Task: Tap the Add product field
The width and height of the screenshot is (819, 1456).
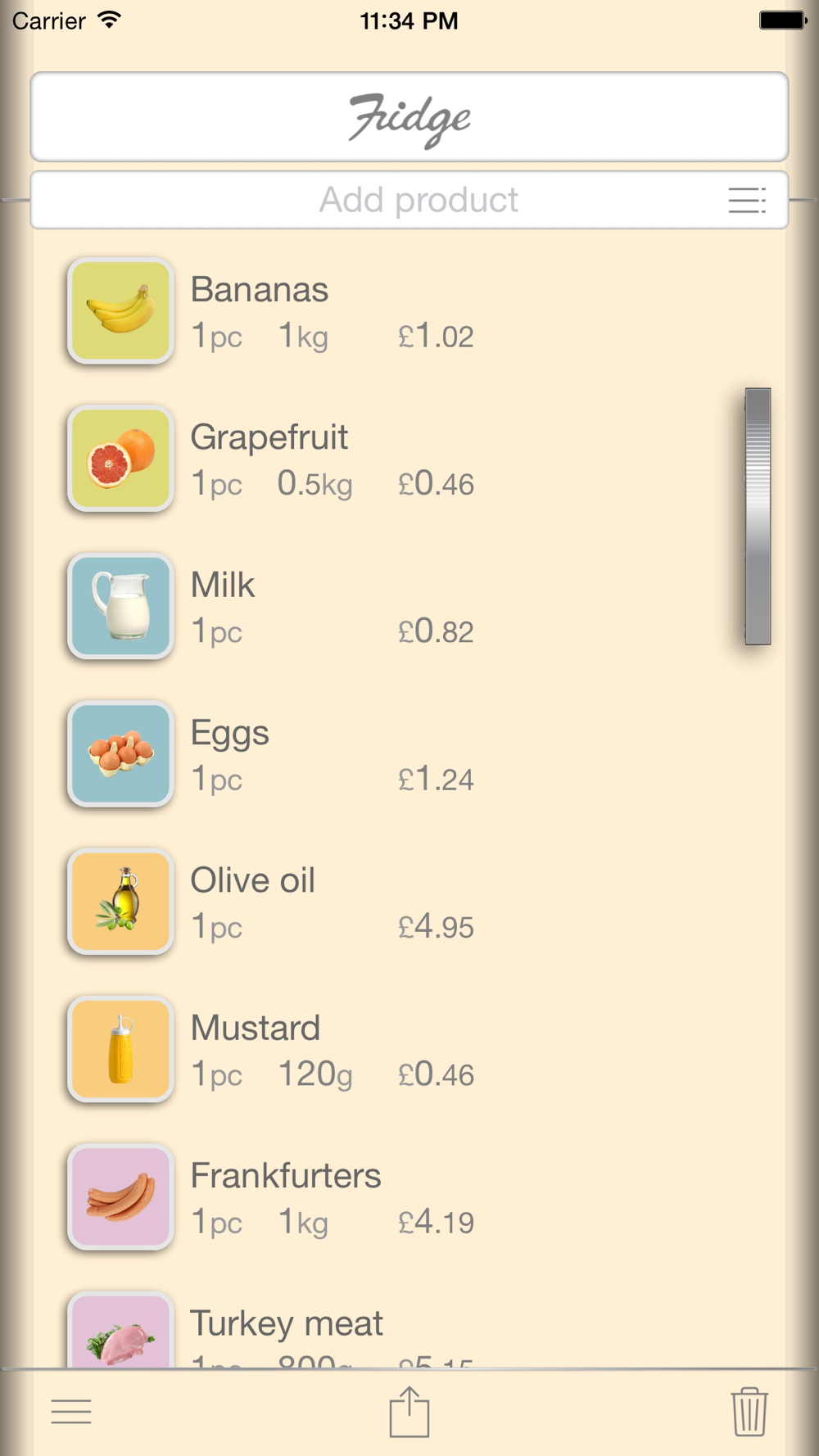Action: pyautogui.click(x=409, y=200)
